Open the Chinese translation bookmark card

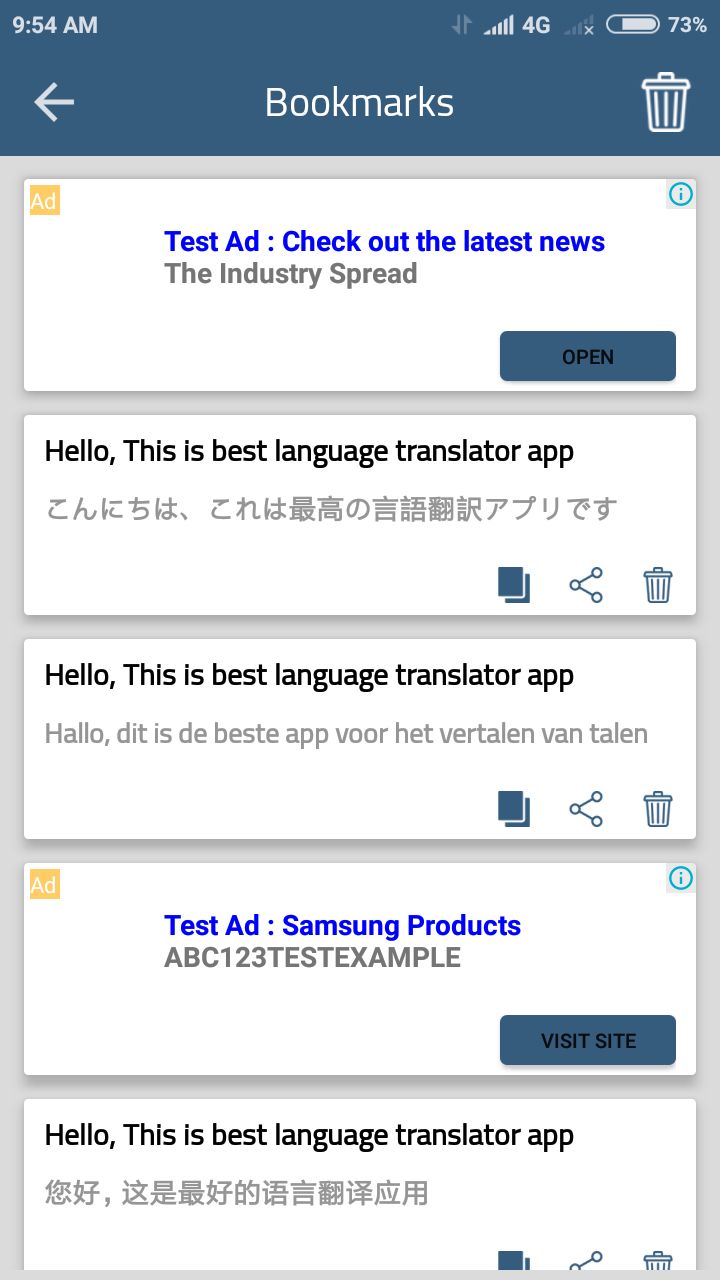point(360,1185)
